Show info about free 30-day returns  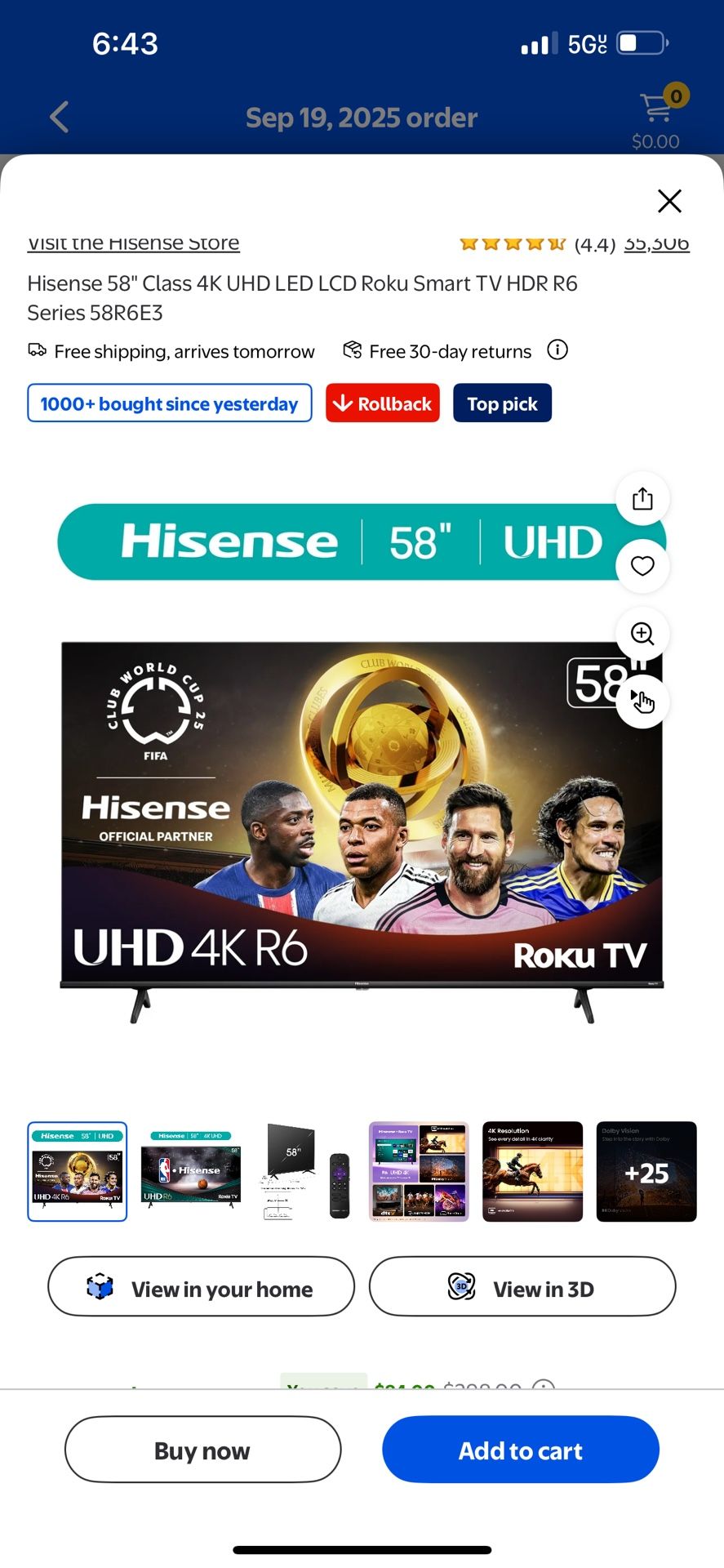point(557,350)
